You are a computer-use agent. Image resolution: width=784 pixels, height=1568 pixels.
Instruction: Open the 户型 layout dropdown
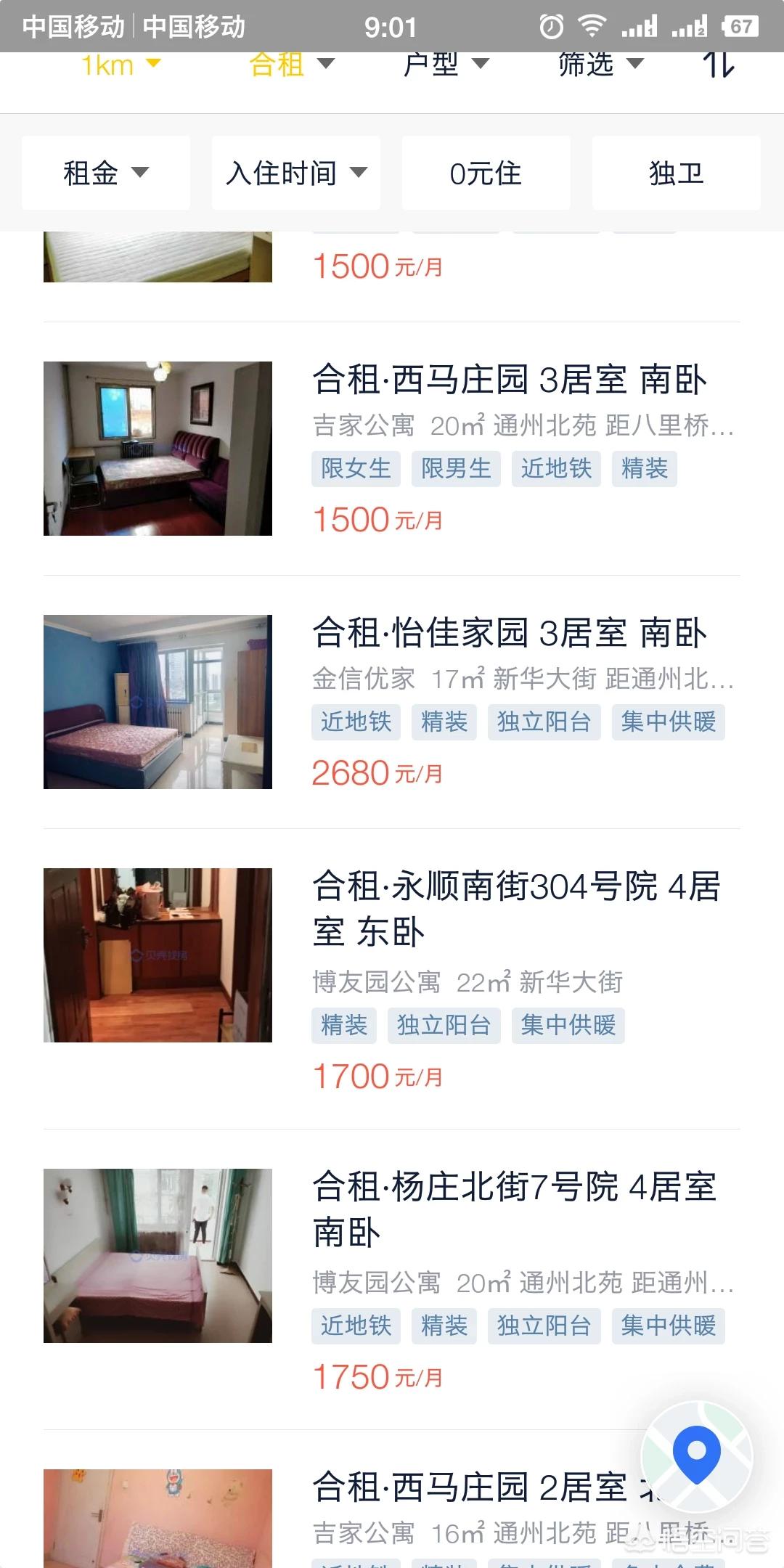click(446, 65)
